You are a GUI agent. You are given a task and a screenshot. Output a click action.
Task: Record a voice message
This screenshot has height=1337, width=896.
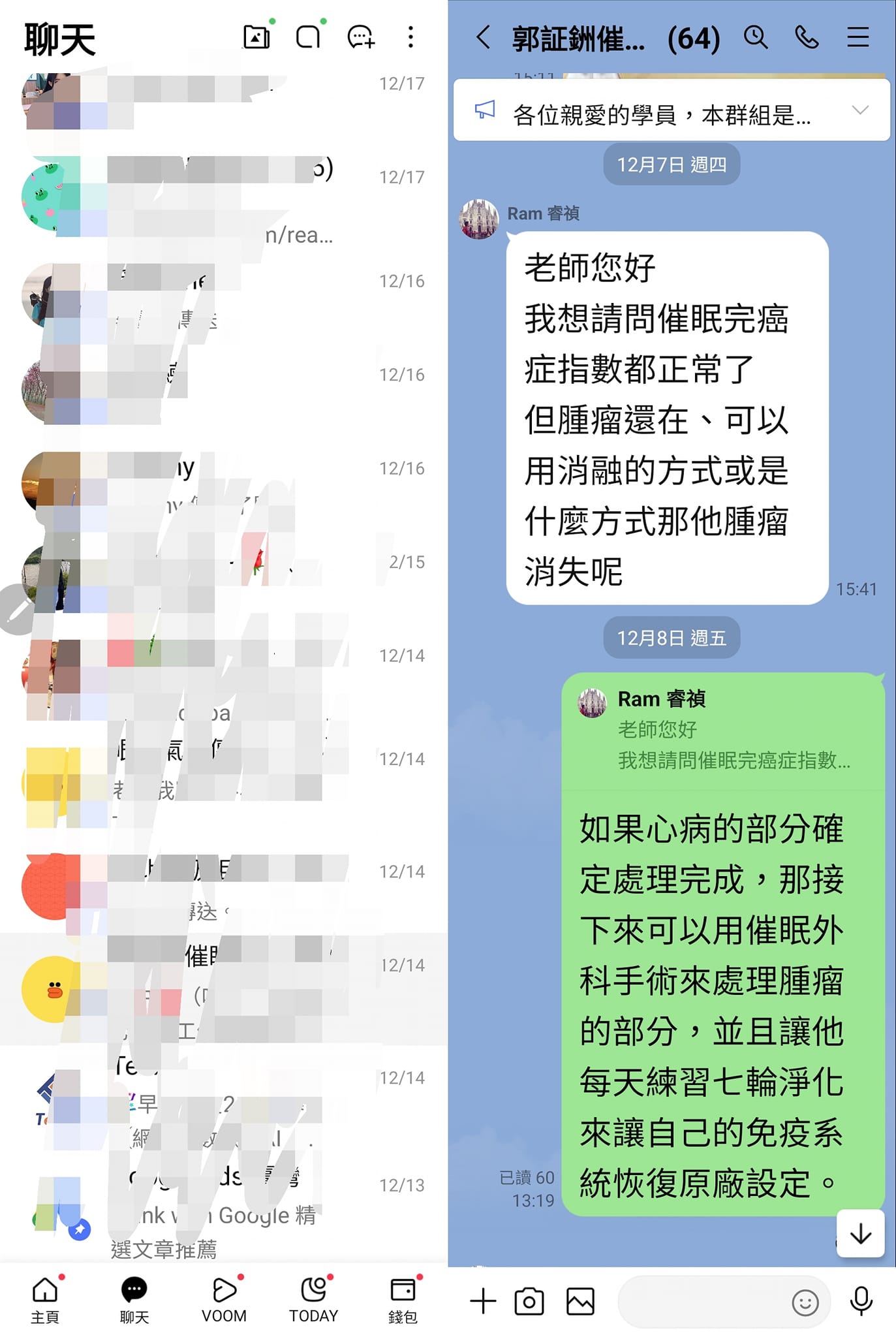861,1301
